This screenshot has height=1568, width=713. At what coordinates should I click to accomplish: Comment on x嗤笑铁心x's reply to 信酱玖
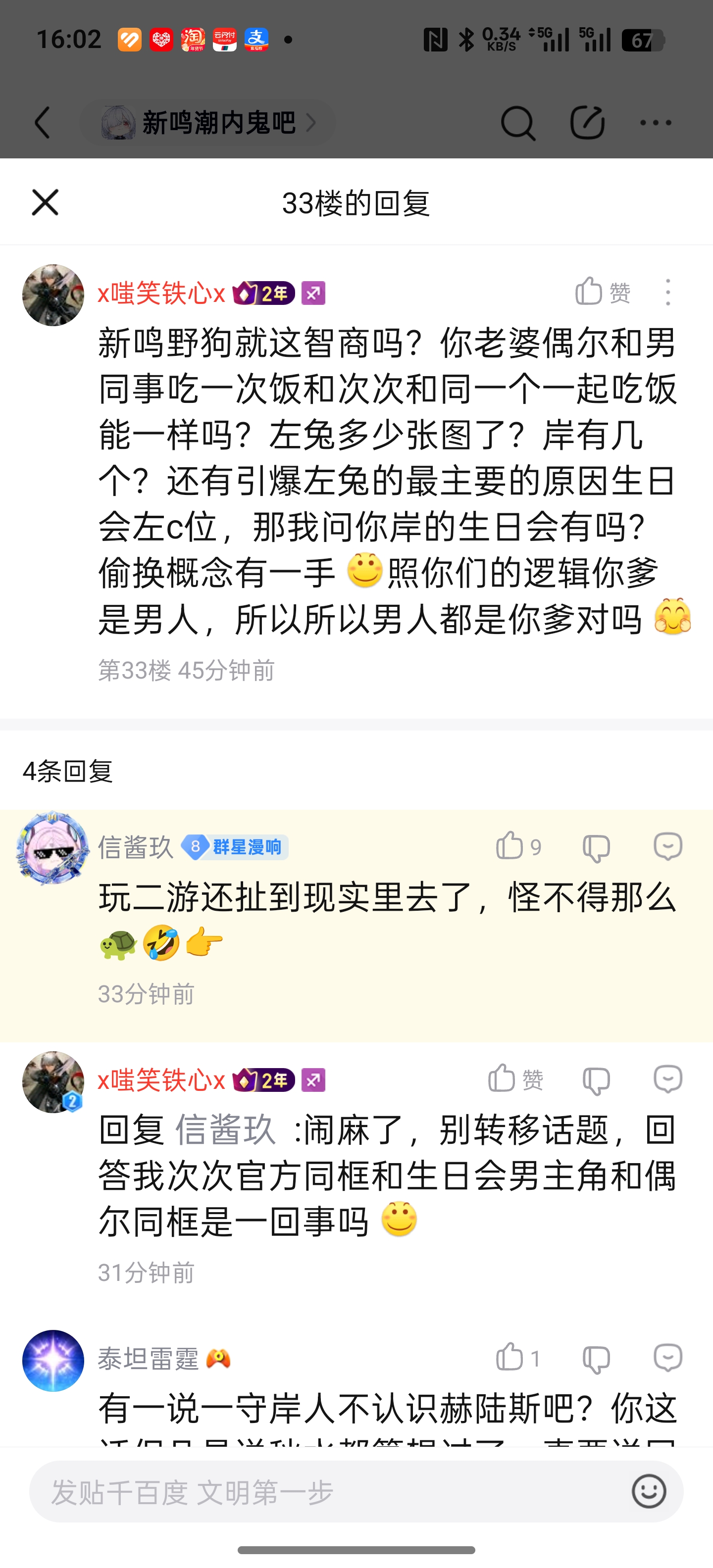(x=668, y=1080)
